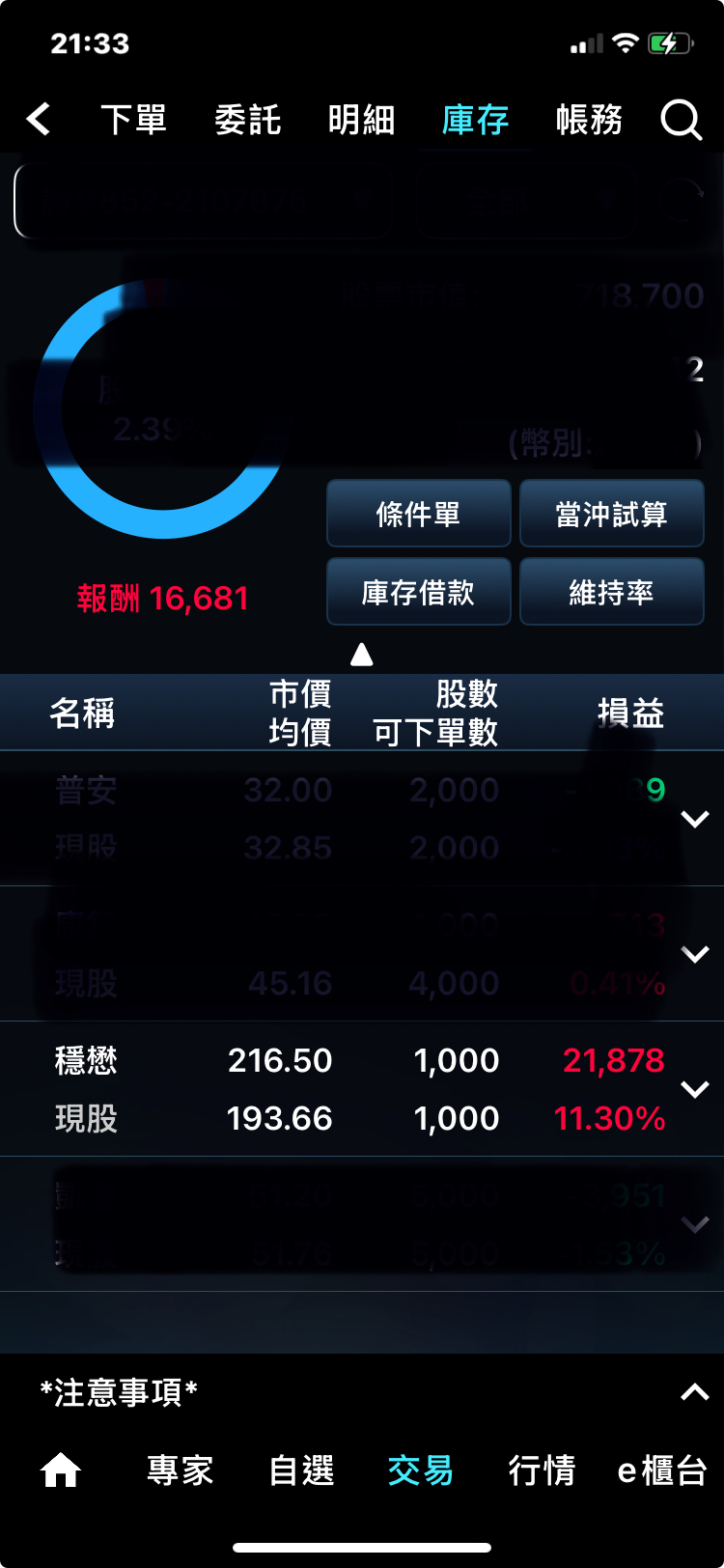Select the 庫存 top tab
This screenshot has width=724, height=1568.
475,120
